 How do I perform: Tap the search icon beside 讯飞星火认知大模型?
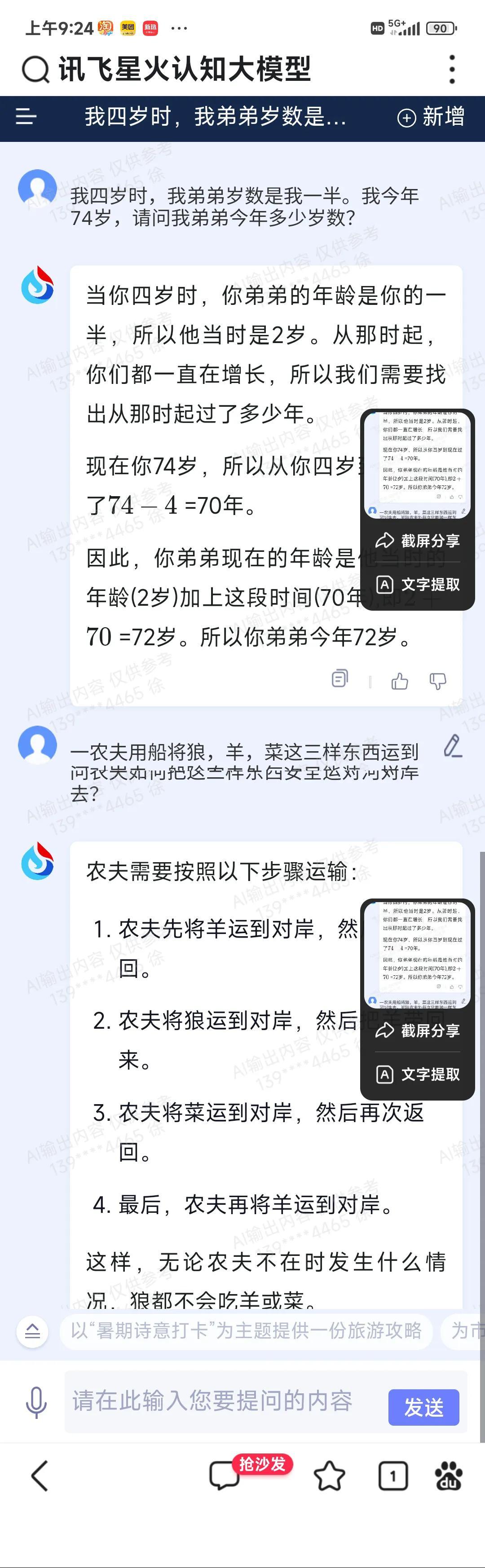(36, 70)
